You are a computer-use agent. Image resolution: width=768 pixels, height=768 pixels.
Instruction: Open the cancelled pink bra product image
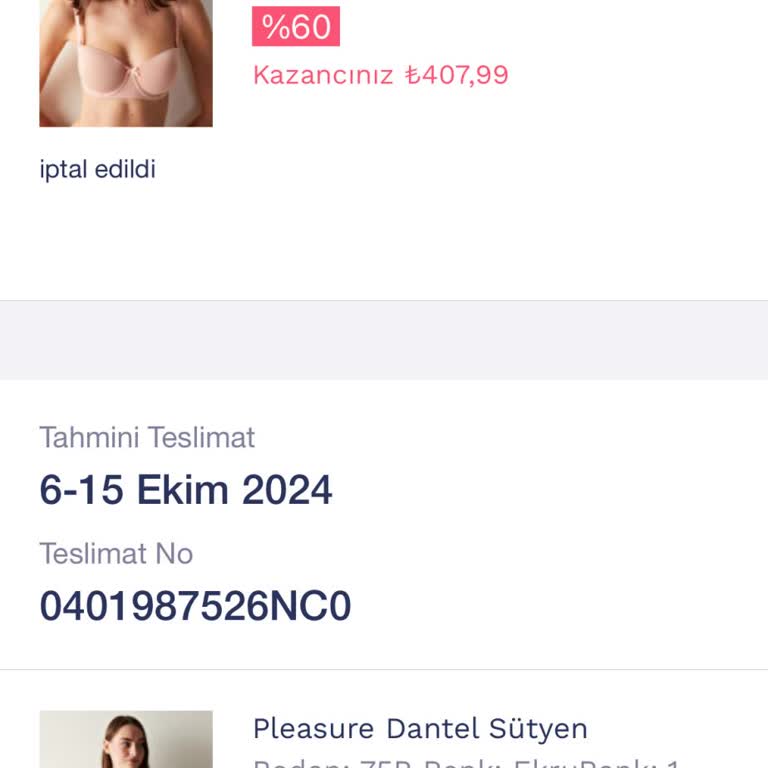click(126, 62)
